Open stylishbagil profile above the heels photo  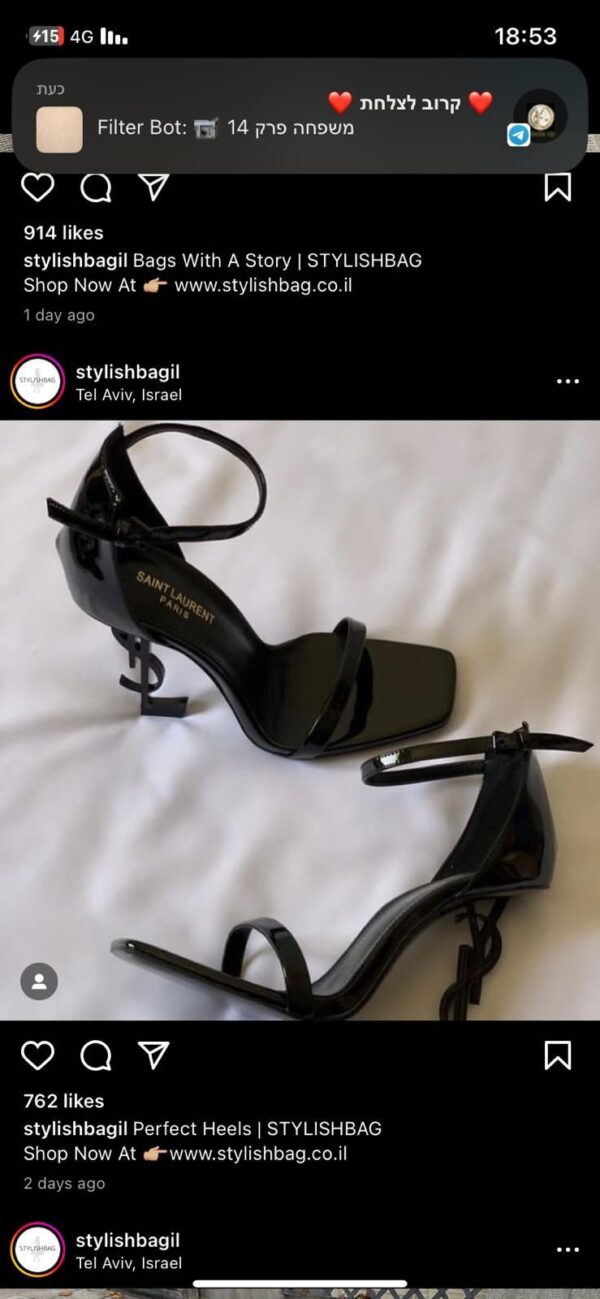pyautogui.click(x=127, y=372)
